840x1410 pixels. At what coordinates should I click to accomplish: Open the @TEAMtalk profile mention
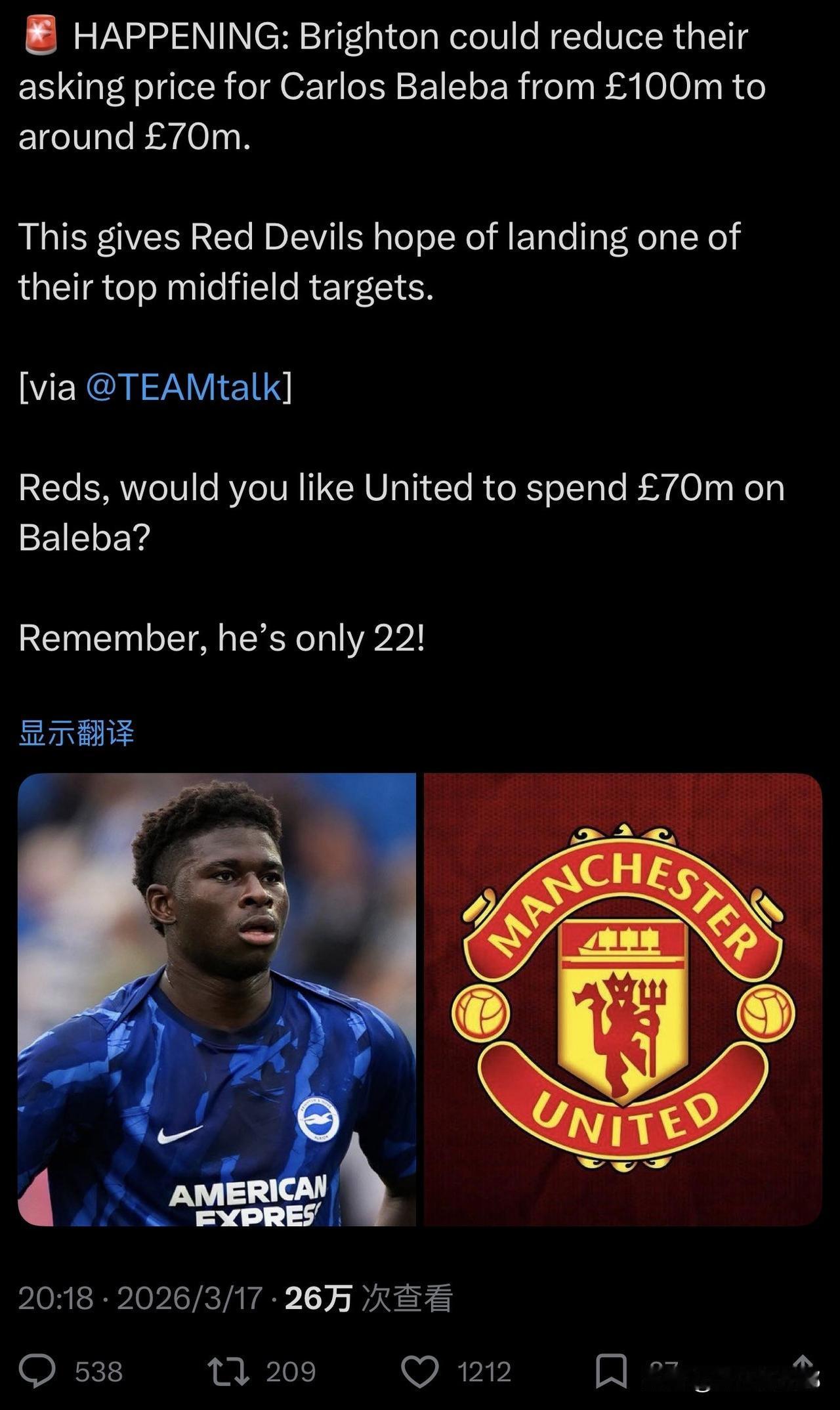pos(183,387)
